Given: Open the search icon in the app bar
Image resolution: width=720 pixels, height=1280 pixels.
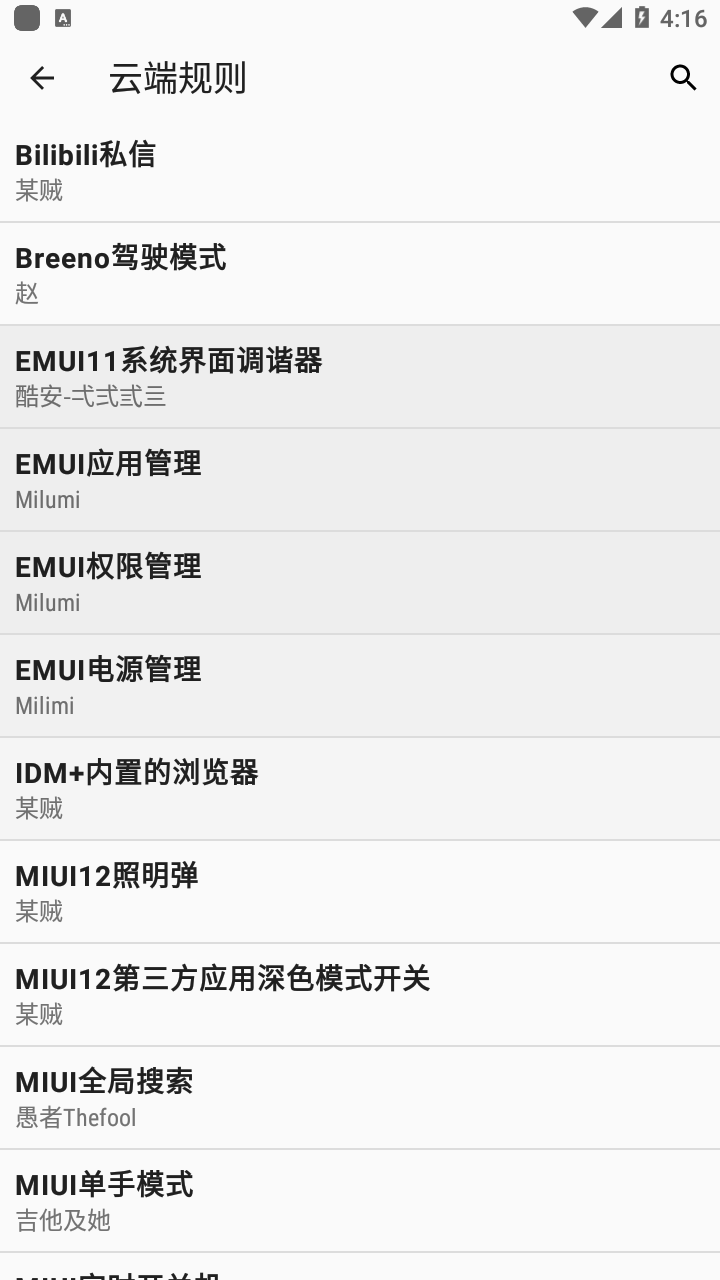Looking at the screenshot, I should (683, 78).
